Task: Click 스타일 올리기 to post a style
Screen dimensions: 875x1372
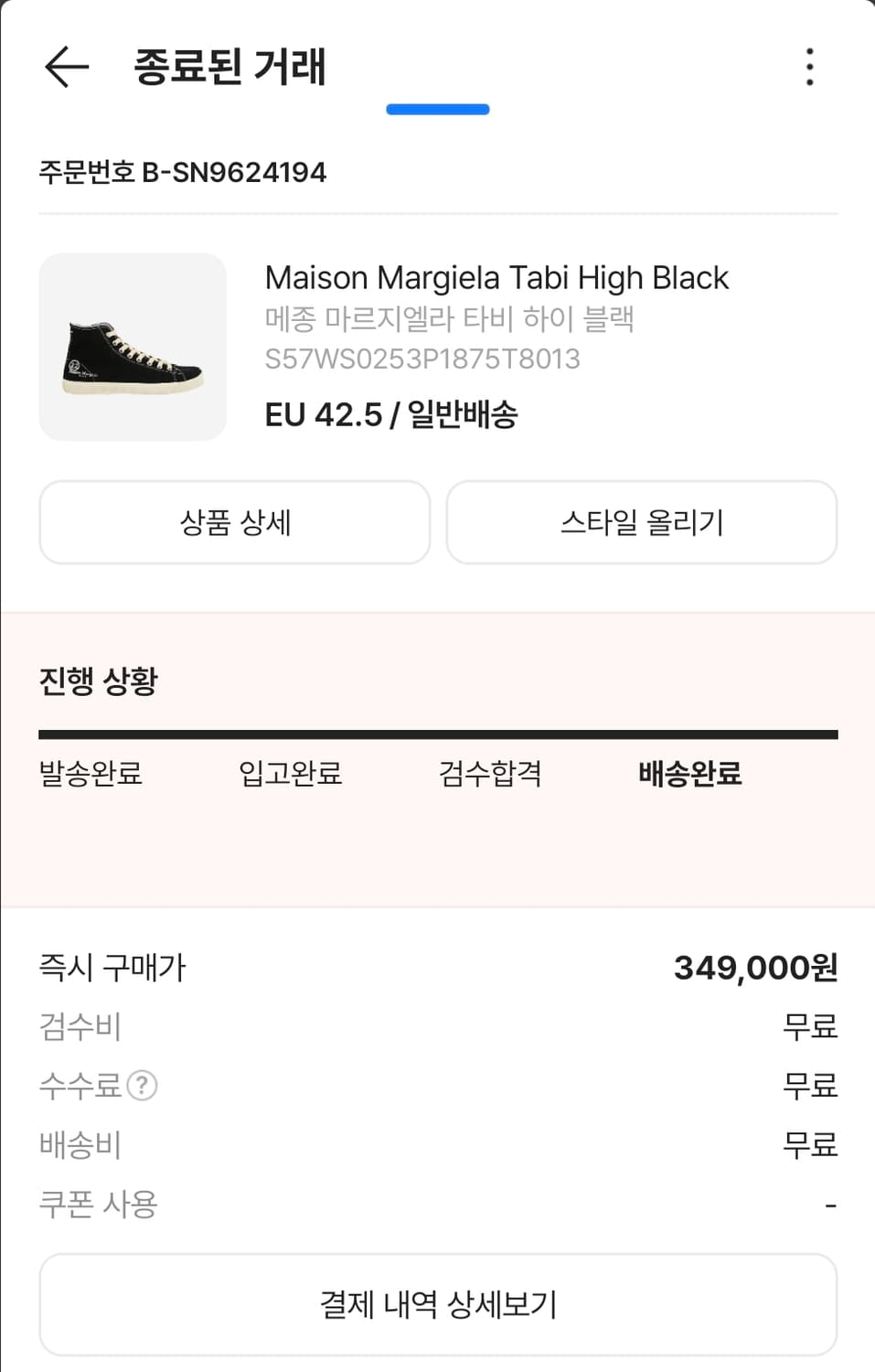Action: tap(641, 522)
